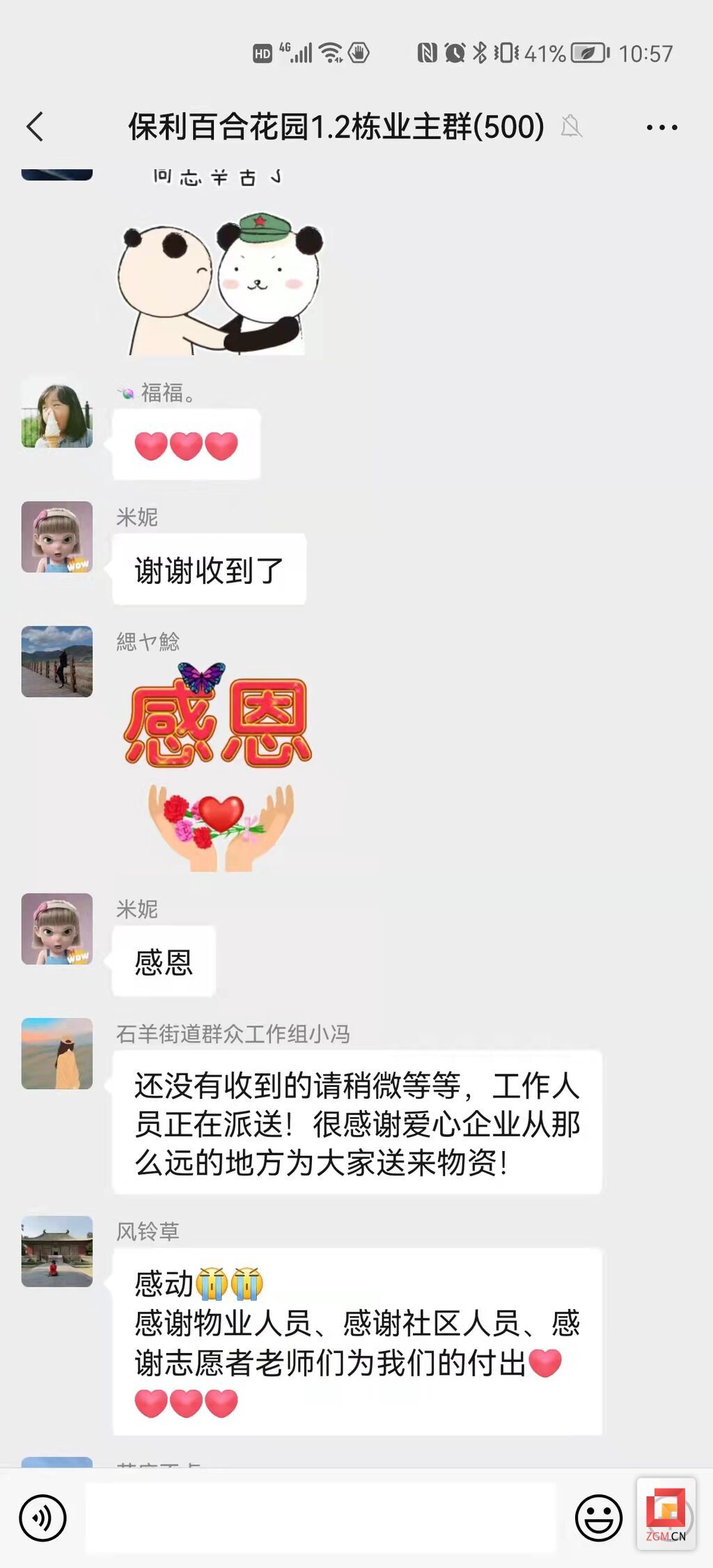Open avatar of 石羊街道群众工作组小冯

pos(57,1054)
